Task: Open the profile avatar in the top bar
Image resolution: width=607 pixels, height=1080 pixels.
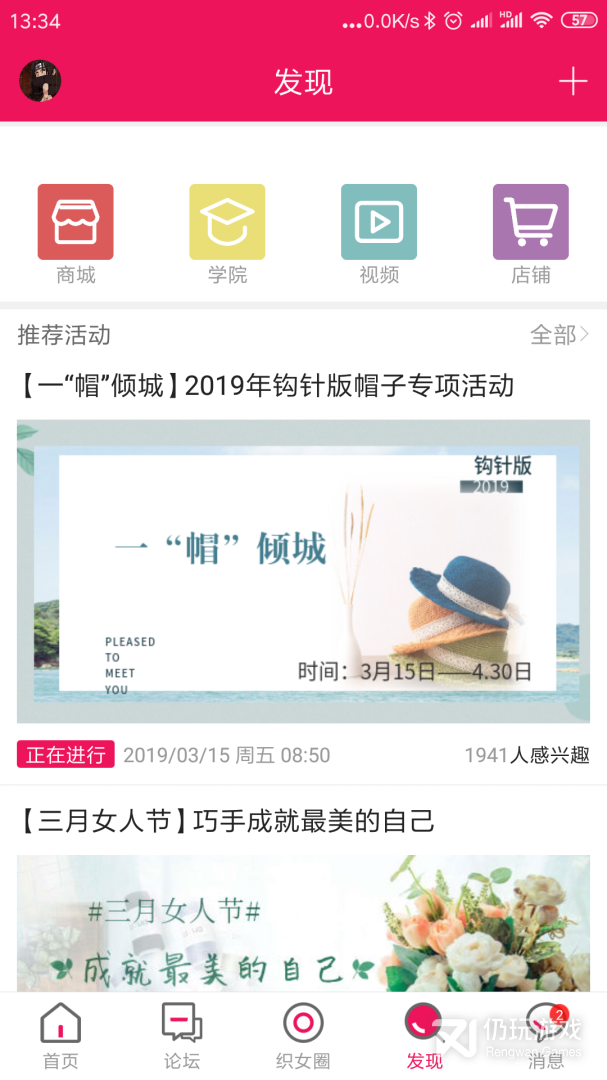Action: click(41, 81)
